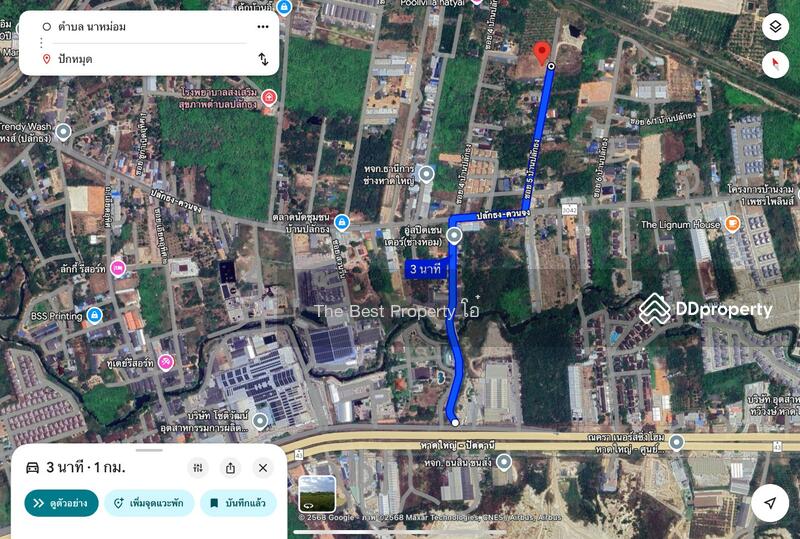Viewport: 800px width, 539px height.
Task: Tap the บันทึกแล้ว saved chip
Action: (238, 503)
